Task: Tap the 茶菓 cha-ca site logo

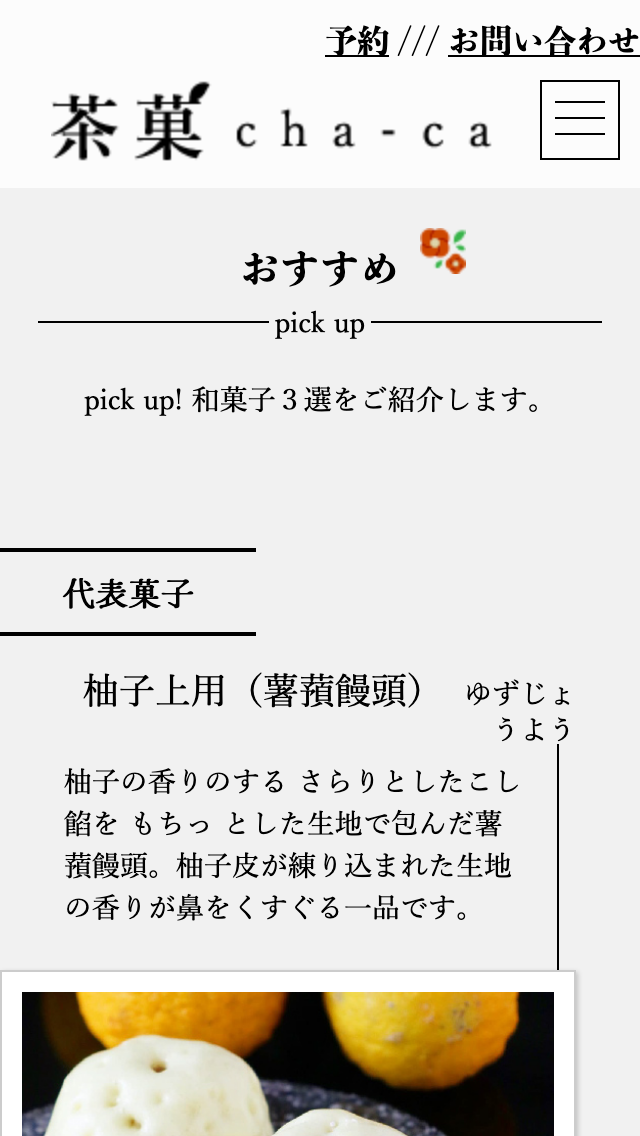Action: tap(270, 126)
